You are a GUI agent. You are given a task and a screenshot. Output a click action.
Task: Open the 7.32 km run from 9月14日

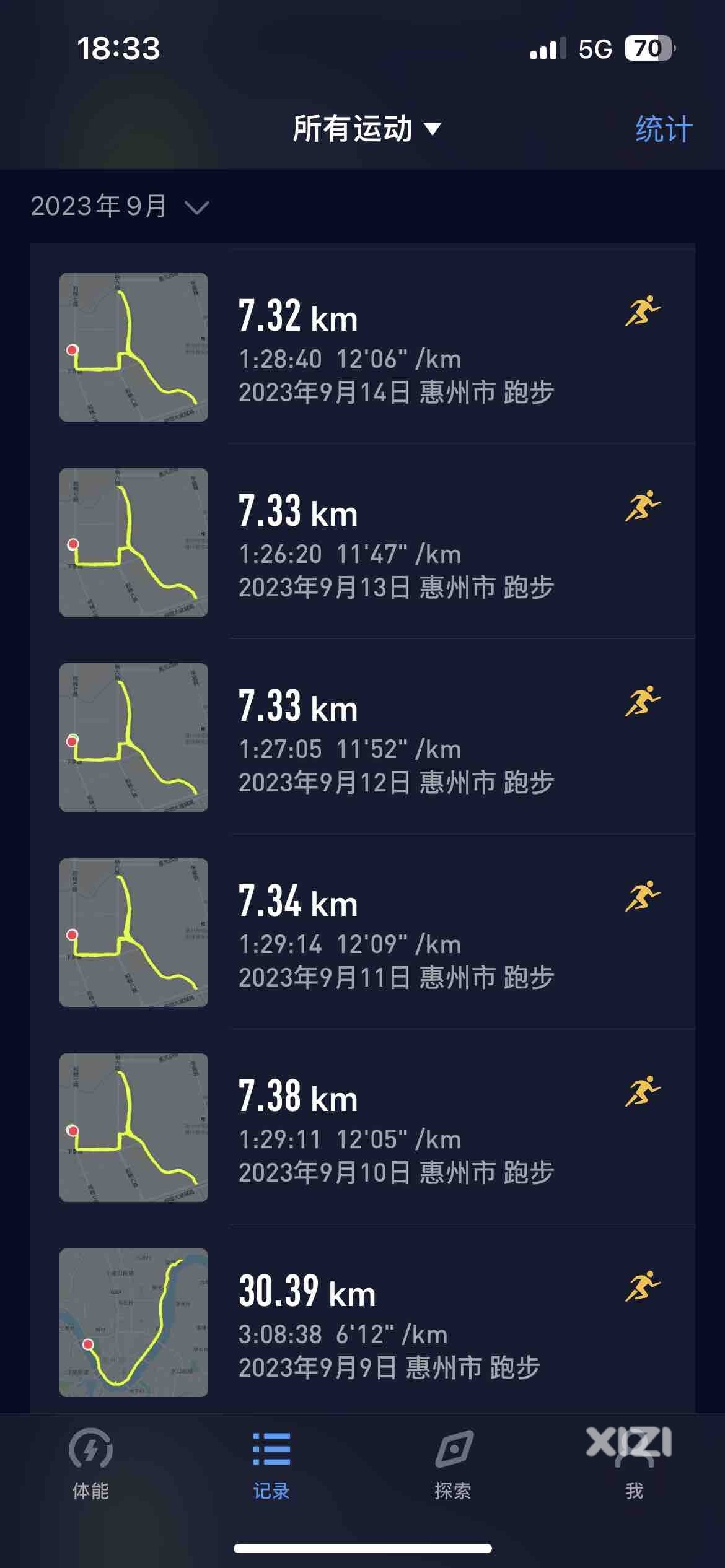point(362,347)
